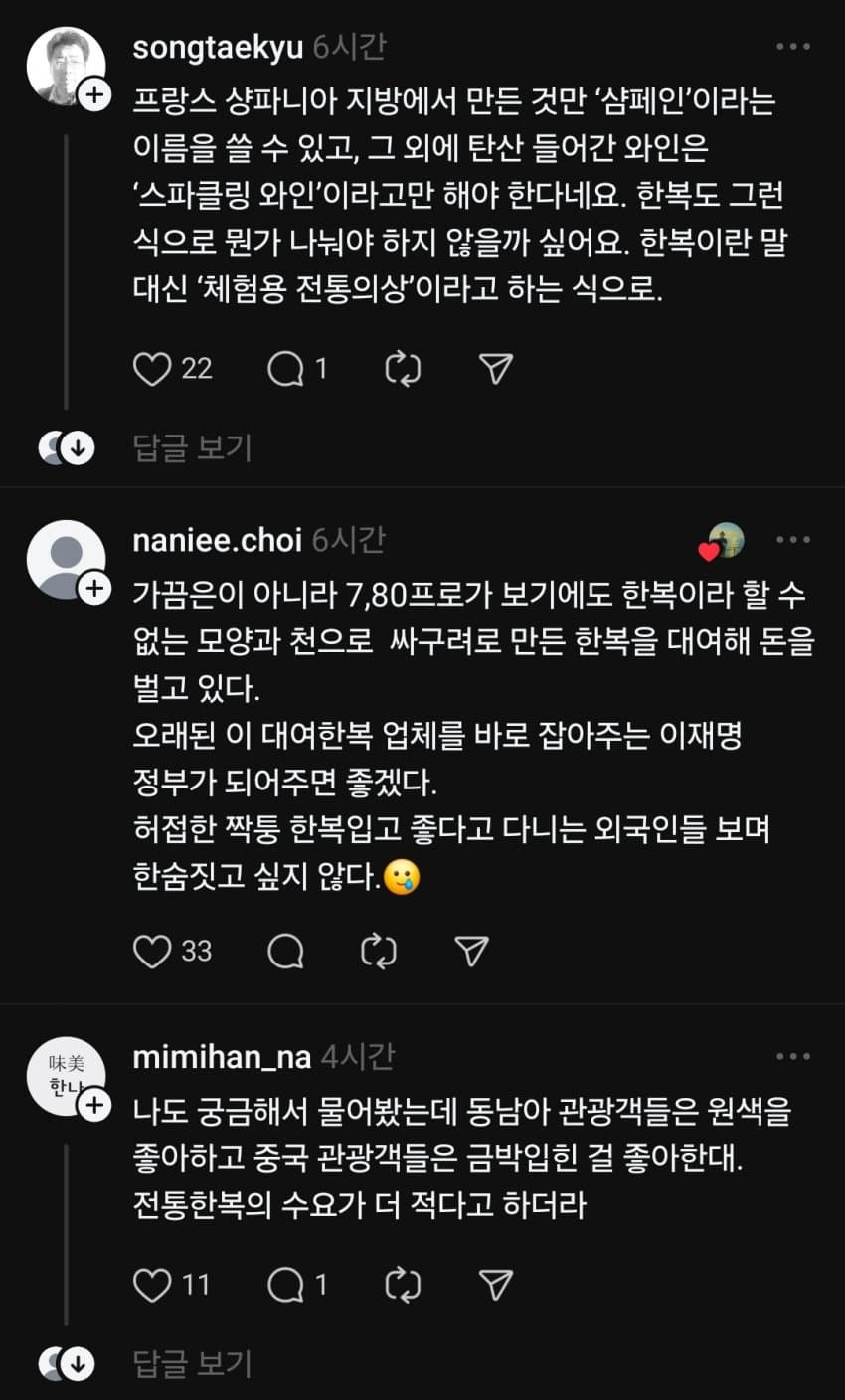Open overflow menu on naniee.choi's post
The height and width of the screenshot is (1400, 845).
click(793, 540)
